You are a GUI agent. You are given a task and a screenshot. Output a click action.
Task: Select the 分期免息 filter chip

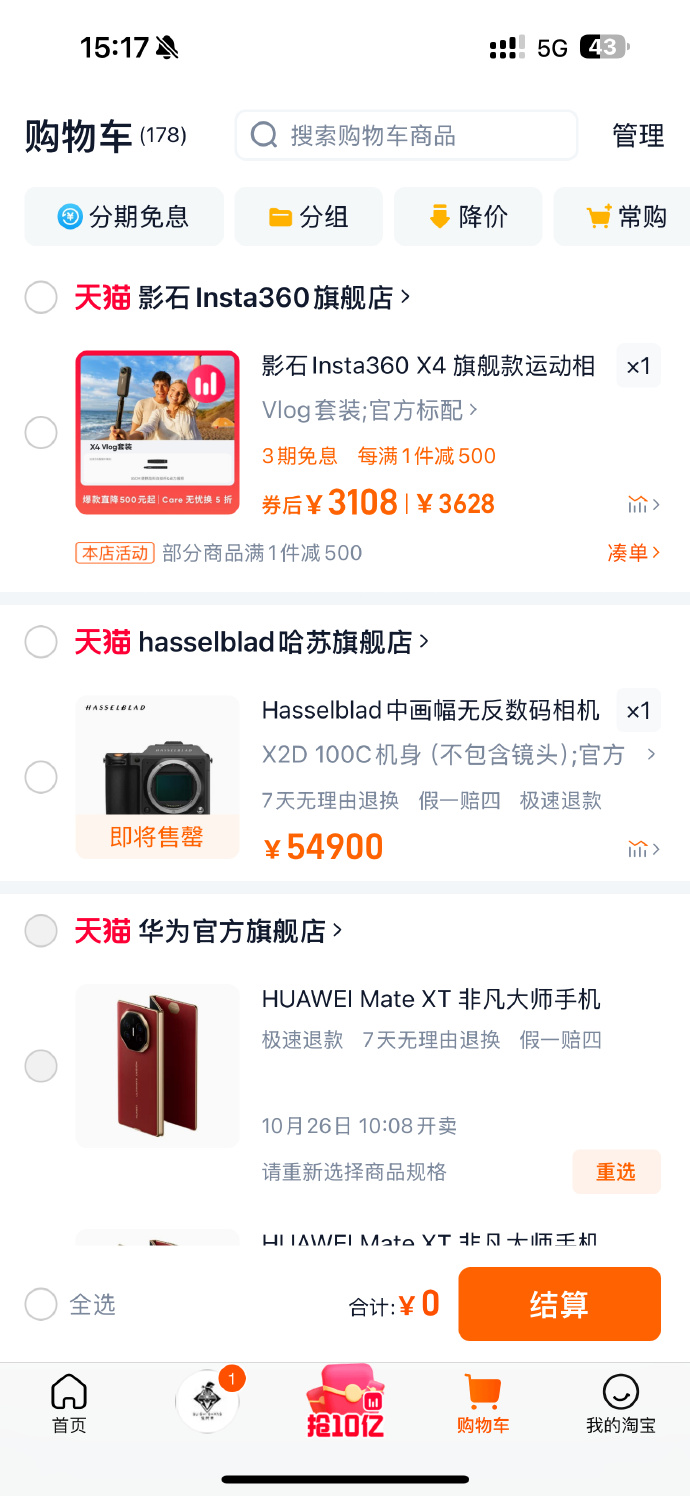pos(124,217)
